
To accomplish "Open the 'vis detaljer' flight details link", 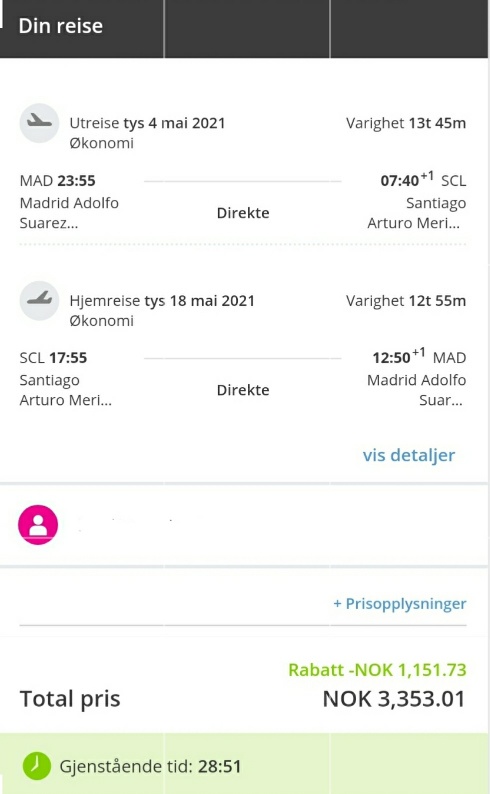I will point(409,455).
